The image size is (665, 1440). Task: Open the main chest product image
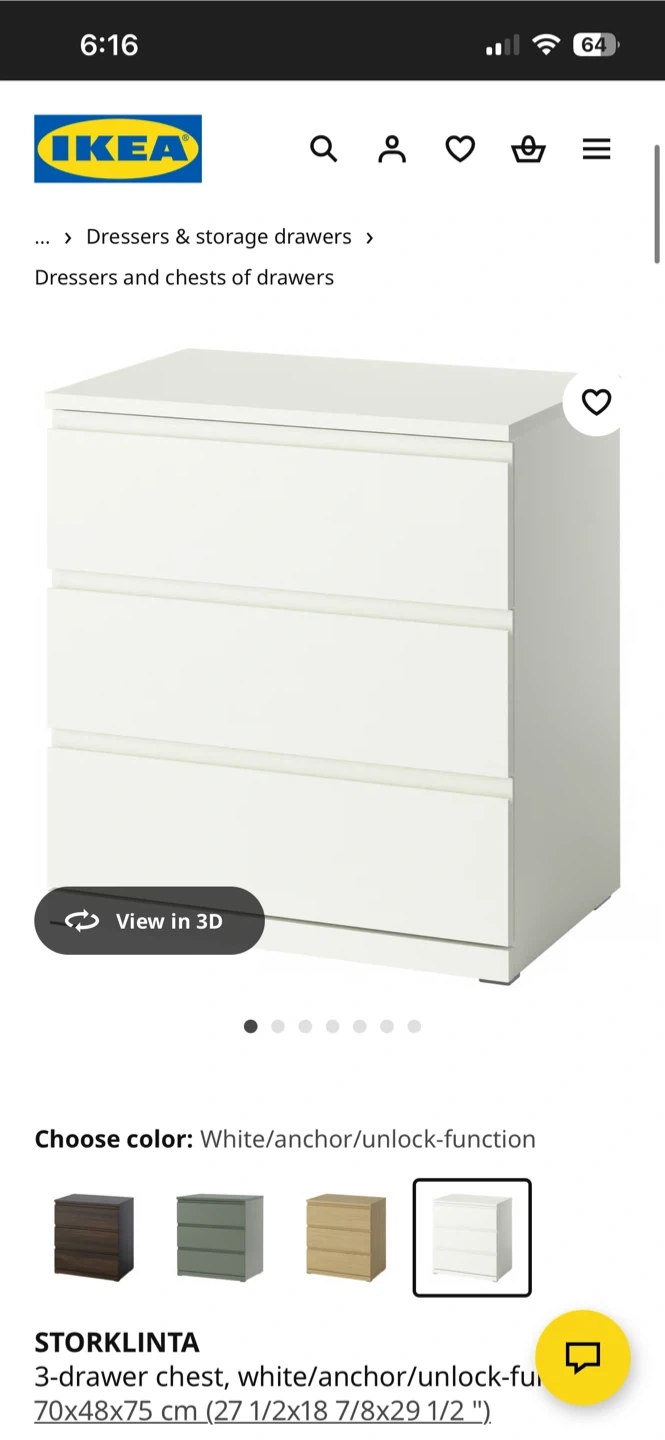point(330,660)
